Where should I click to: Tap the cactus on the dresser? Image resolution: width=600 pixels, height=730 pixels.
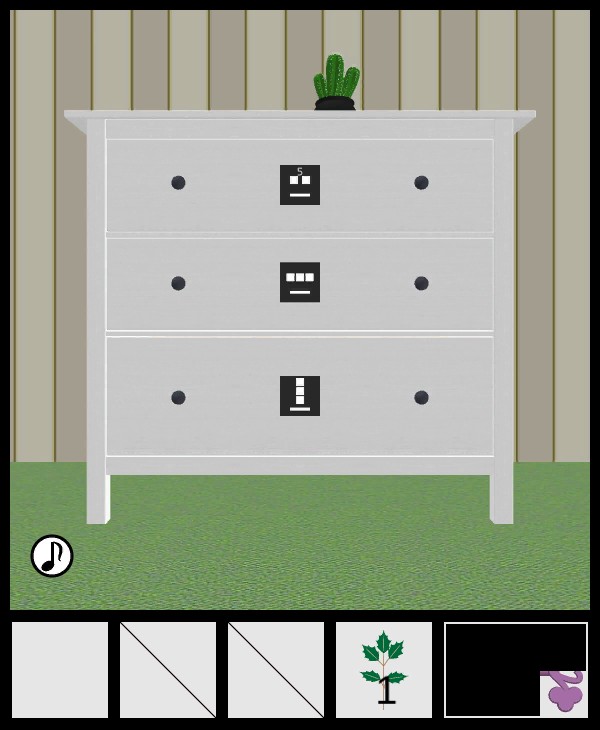[335, 82]
